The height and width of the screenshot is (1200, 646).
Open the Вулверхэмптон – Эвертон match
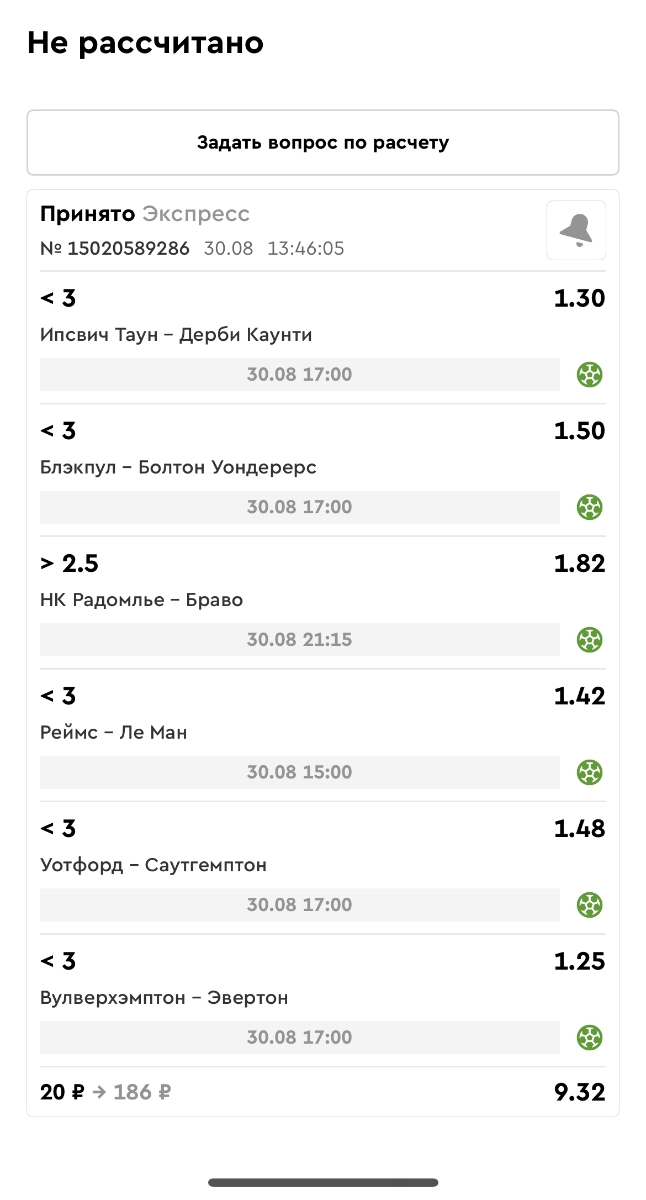[x=164, y=998]
